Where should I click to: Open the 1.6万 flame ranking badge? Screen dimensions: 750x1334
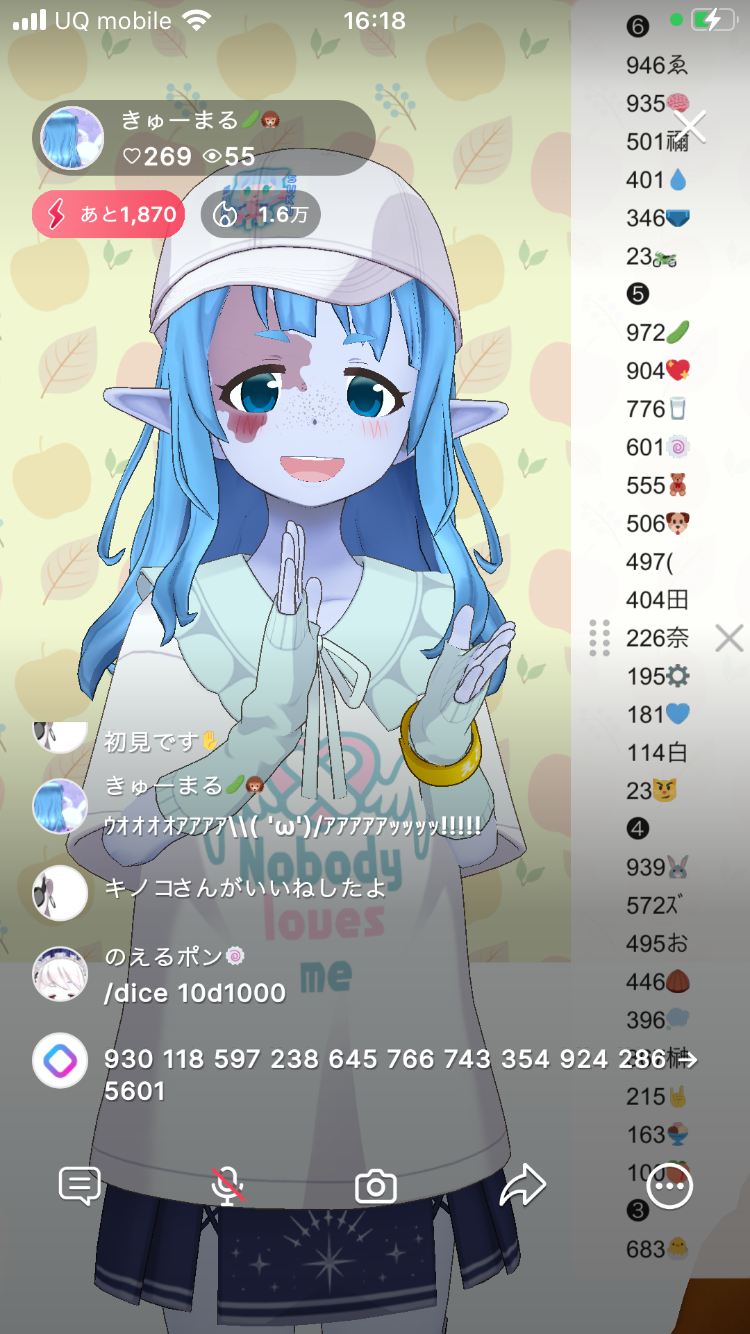coord(260,214)
